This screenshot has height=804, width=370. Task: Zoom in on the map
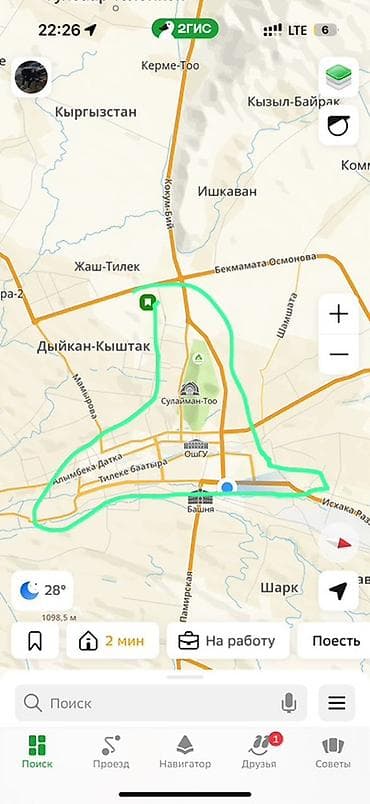[338, 314]
